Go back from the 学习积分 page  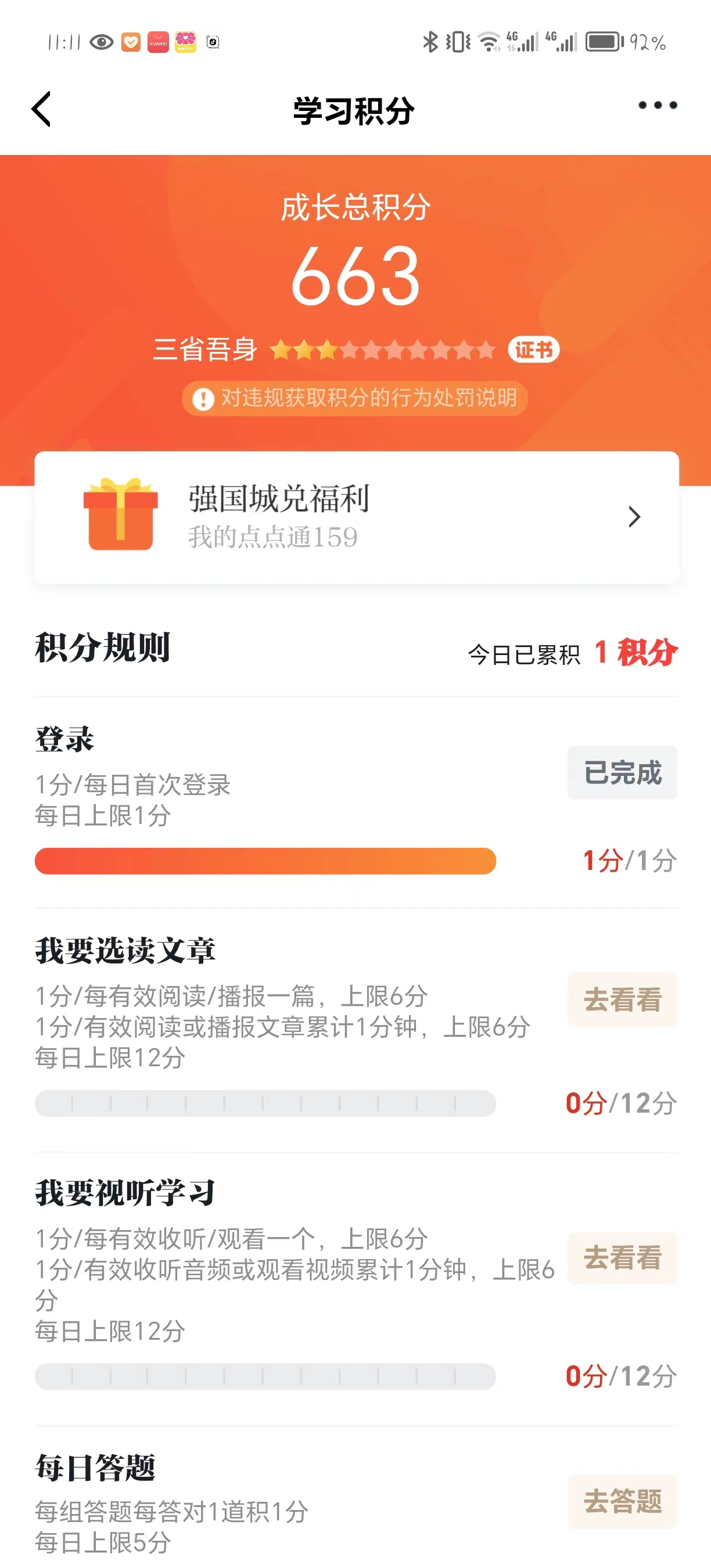tap(41, 110)
